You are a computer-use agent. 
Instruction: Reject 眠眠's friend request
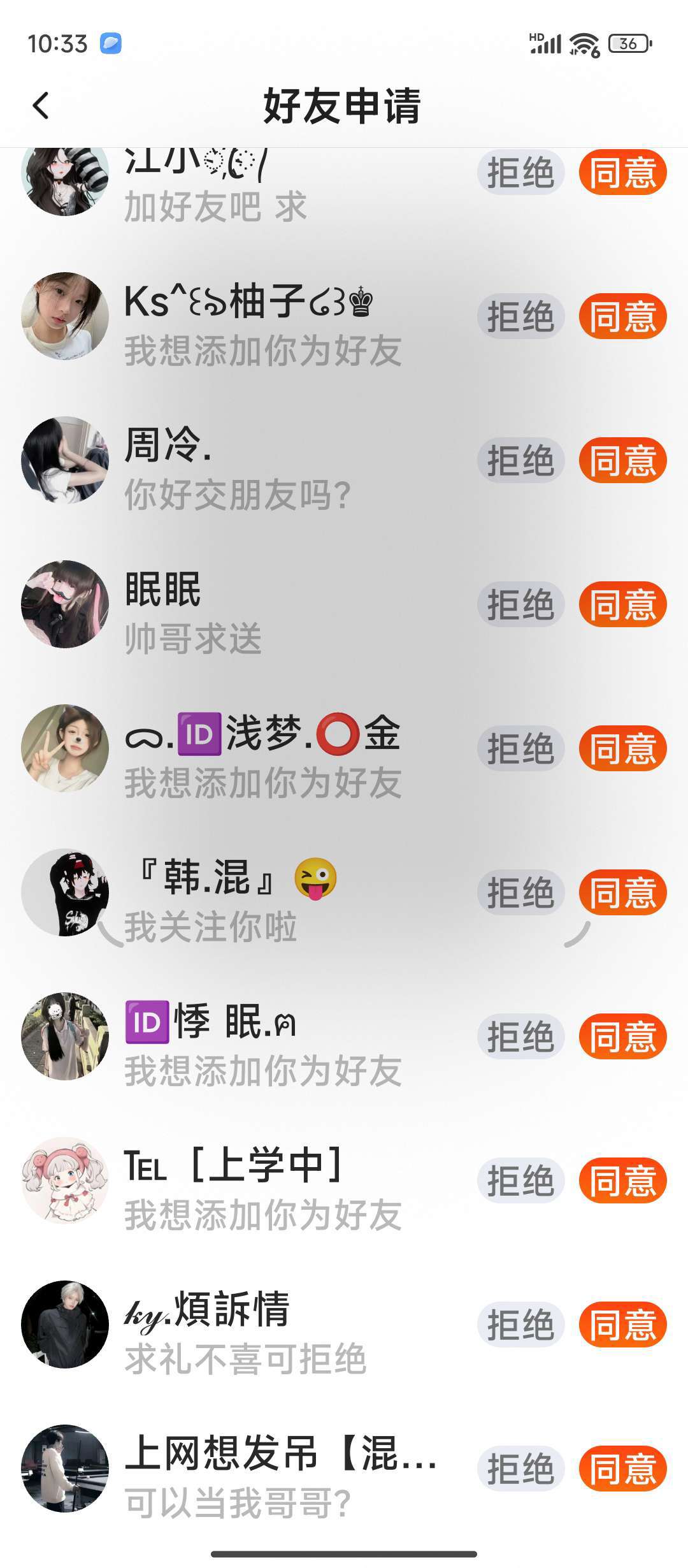click(520, 604)
